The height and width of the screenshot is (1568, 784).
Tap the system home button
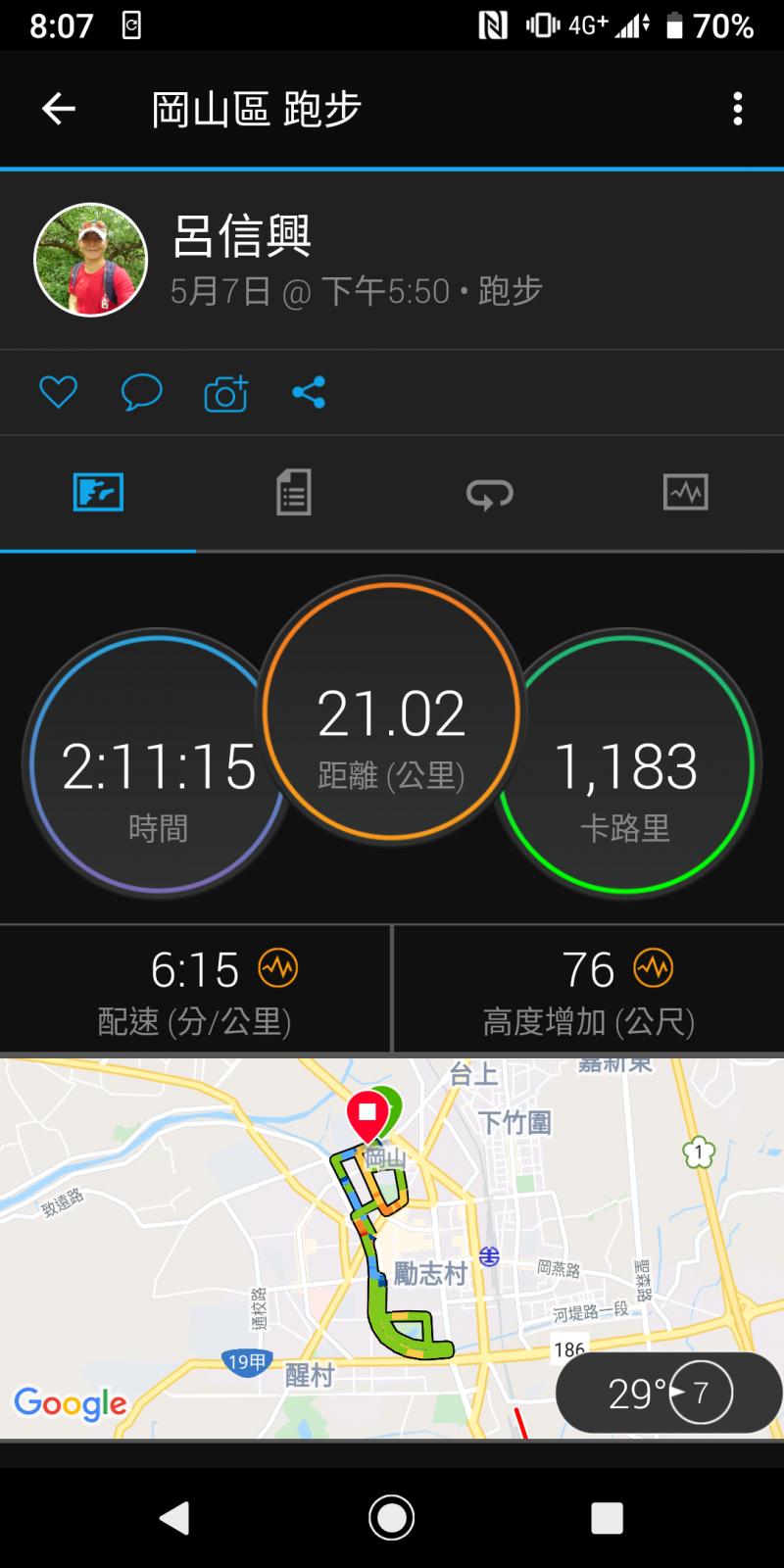(391, 1518)
